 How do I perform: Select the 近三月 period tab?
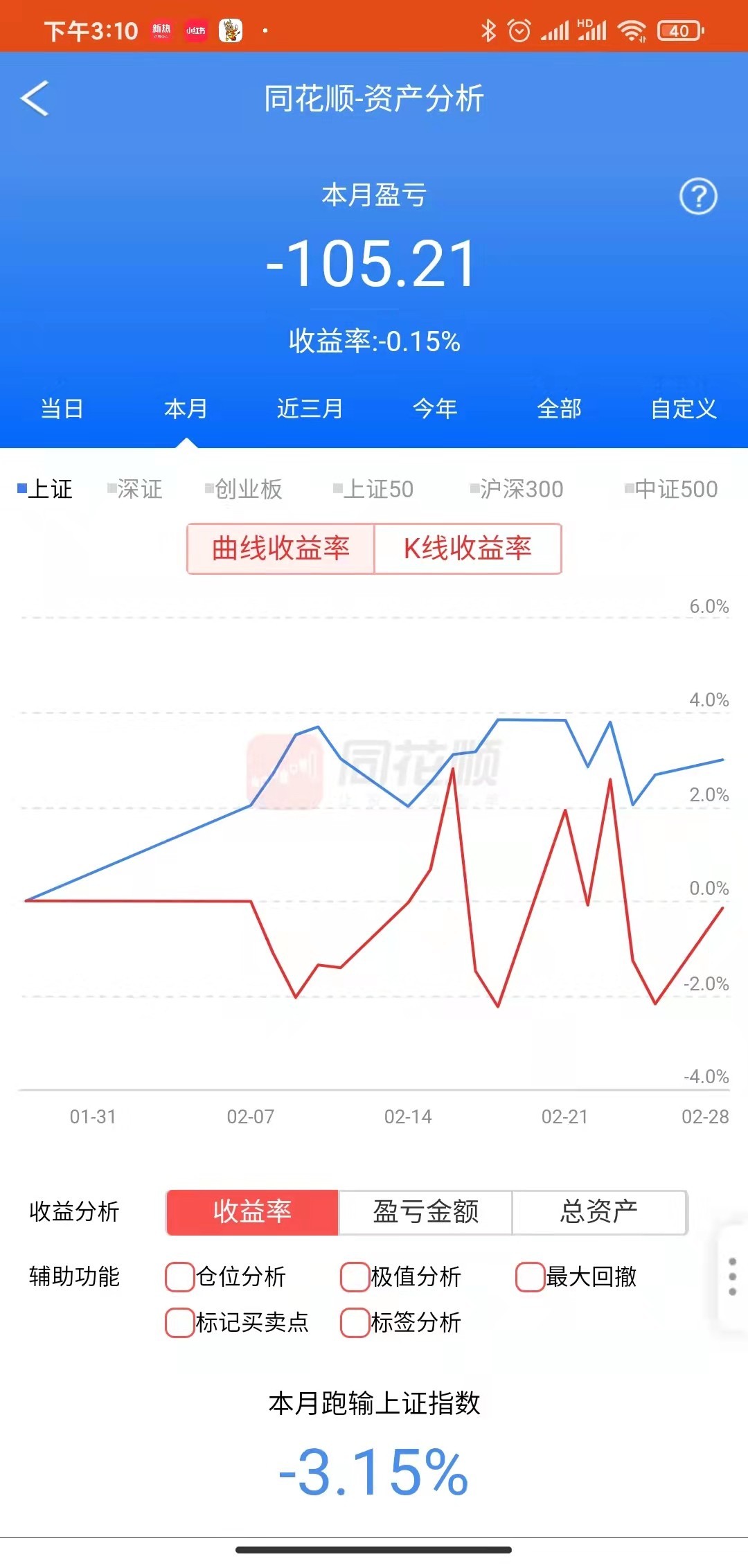[310, 409]
